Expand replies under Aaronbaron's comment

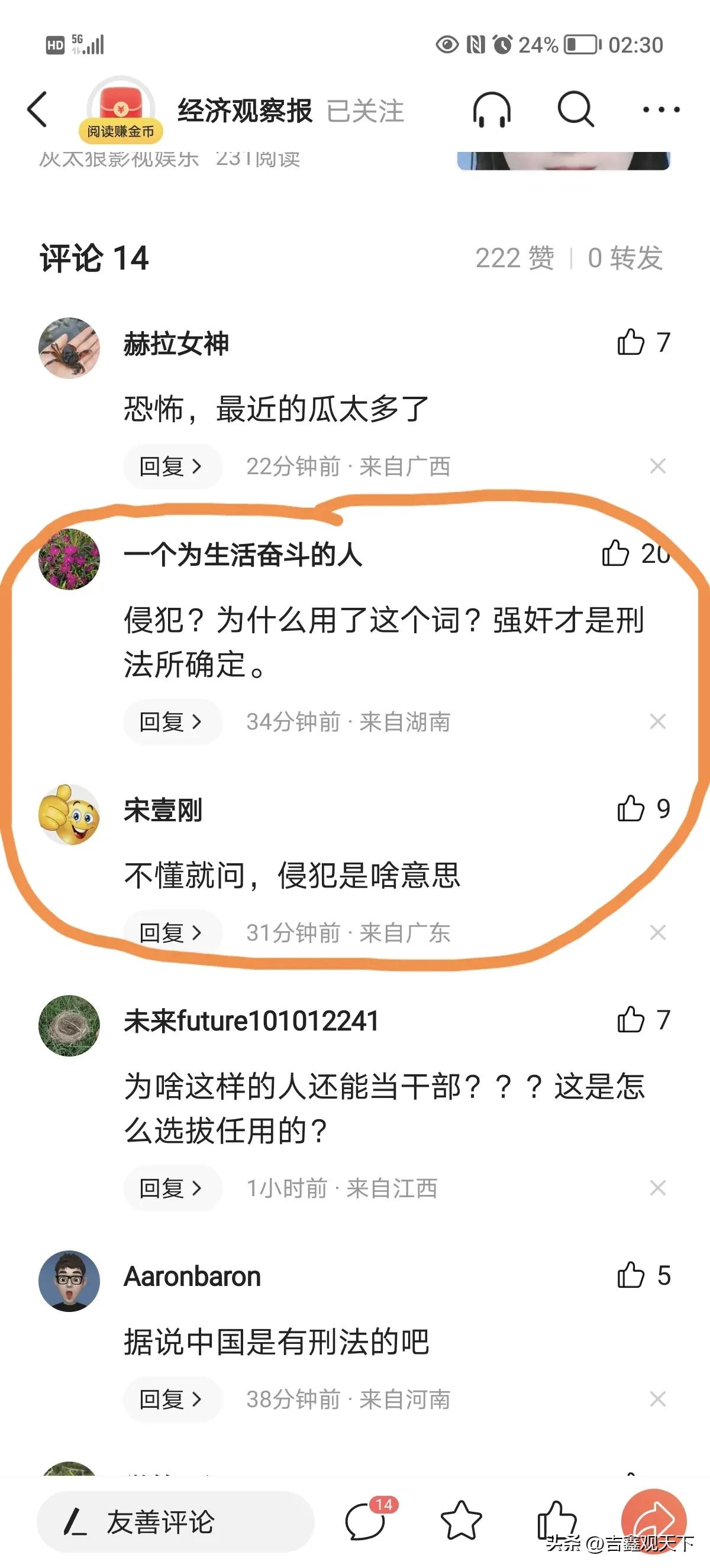[172, 1400]
